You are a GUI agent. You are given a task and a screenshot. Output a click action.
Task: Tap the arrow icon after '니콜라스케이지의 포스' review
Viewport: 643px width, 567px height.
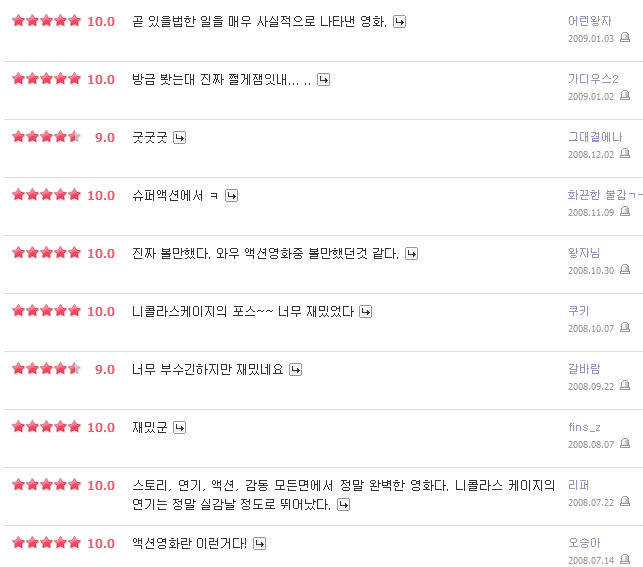[x=365, y=311]
